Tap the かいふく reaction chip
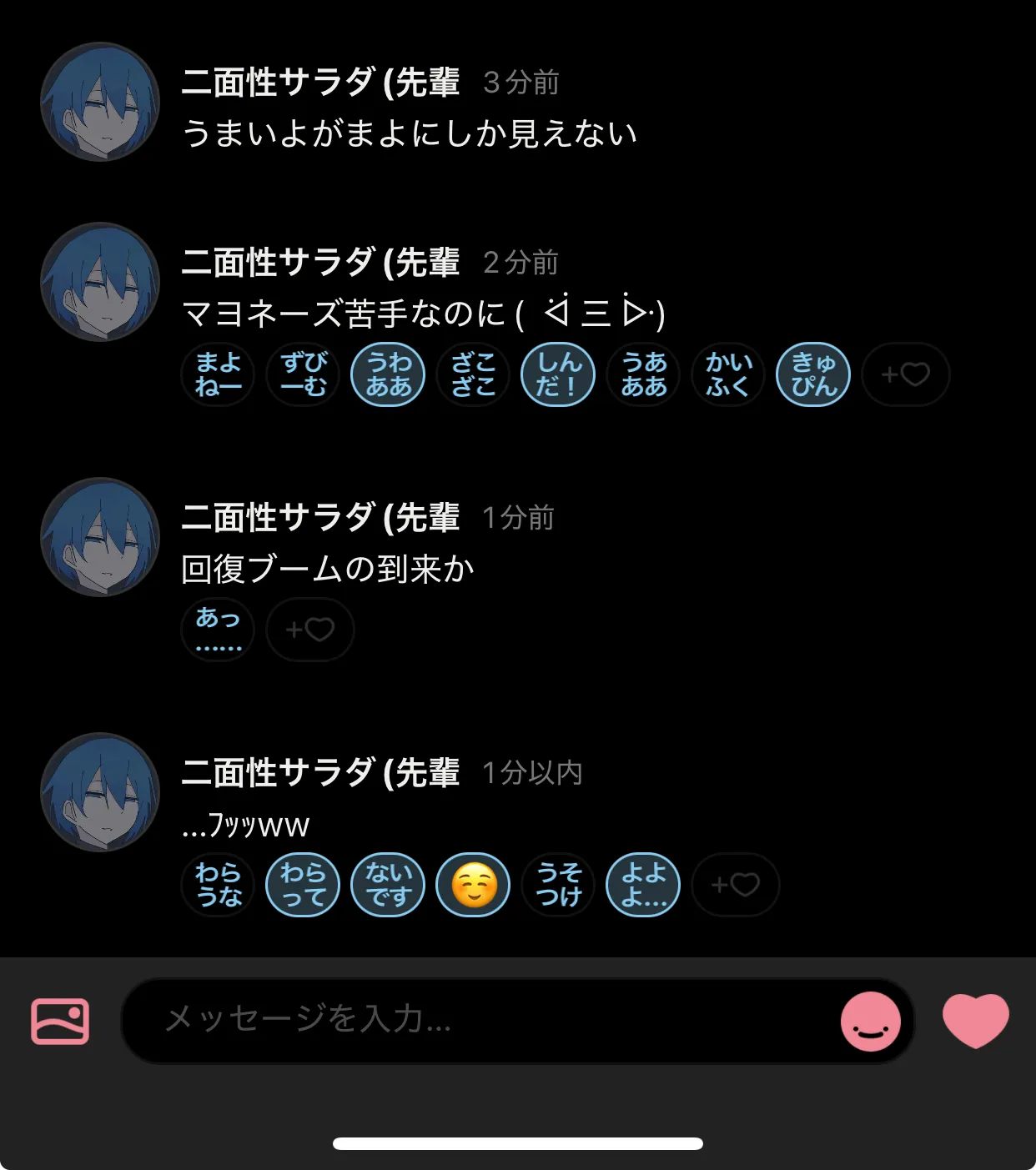Viewport: 1036px width, 1170px height. 728,374
